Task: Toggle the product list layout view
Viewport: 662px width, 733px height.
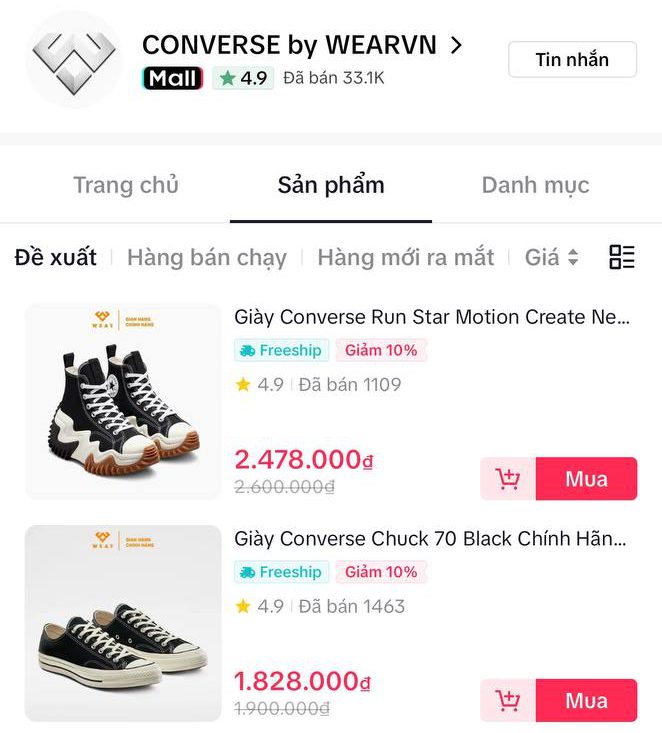Action: pos(622,257)
